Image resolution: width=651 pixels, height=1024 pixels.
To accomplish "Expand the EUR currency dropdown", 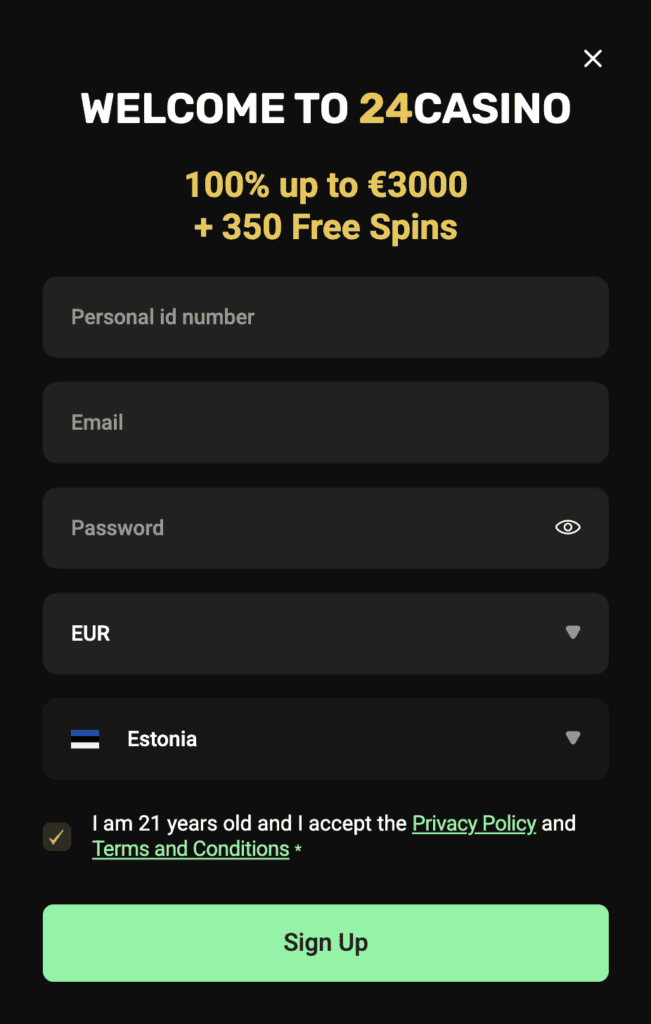I will tap(325, 633).
